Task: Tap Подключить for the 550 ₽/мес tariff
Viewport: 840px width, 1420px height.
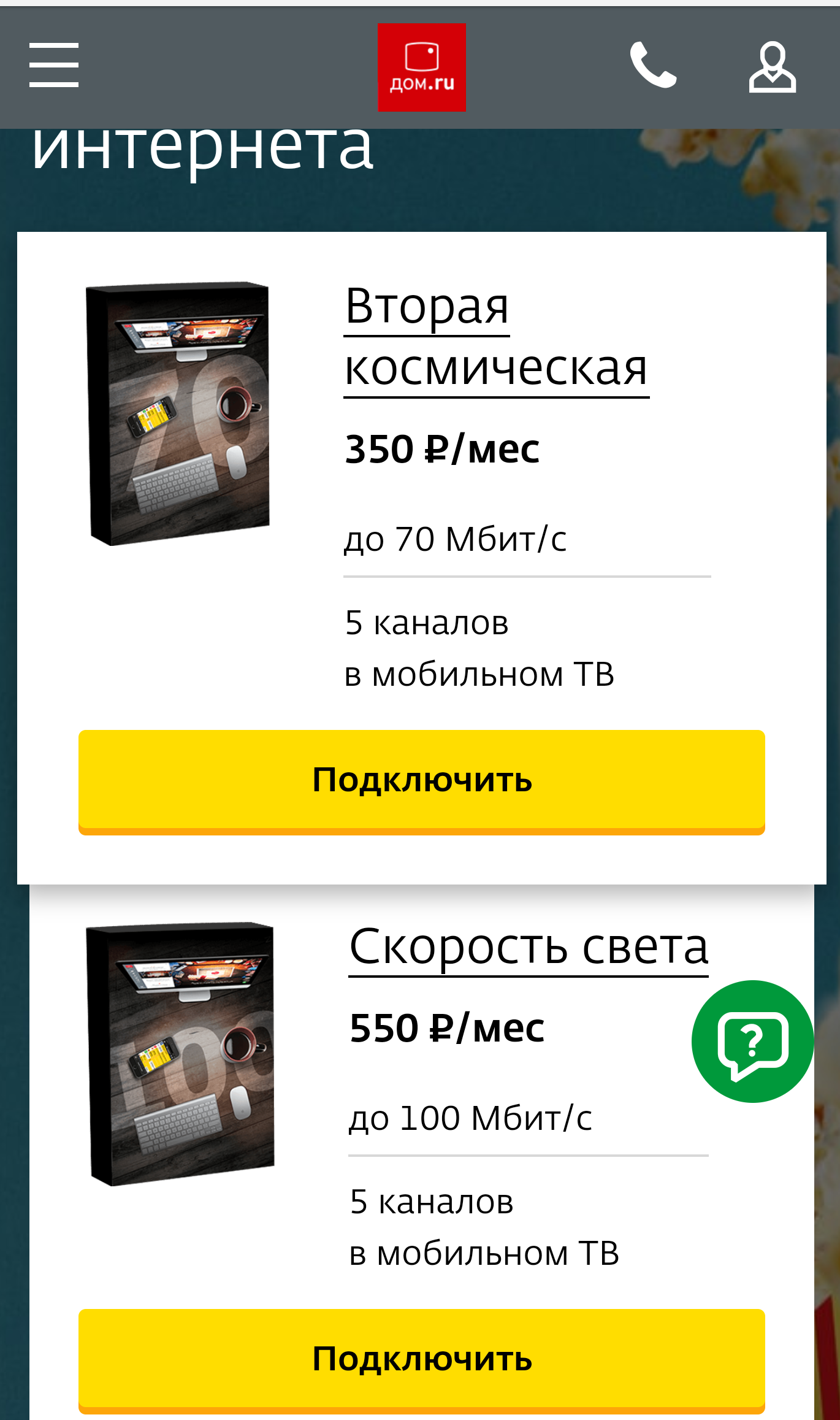Action: click(421, 1358)
